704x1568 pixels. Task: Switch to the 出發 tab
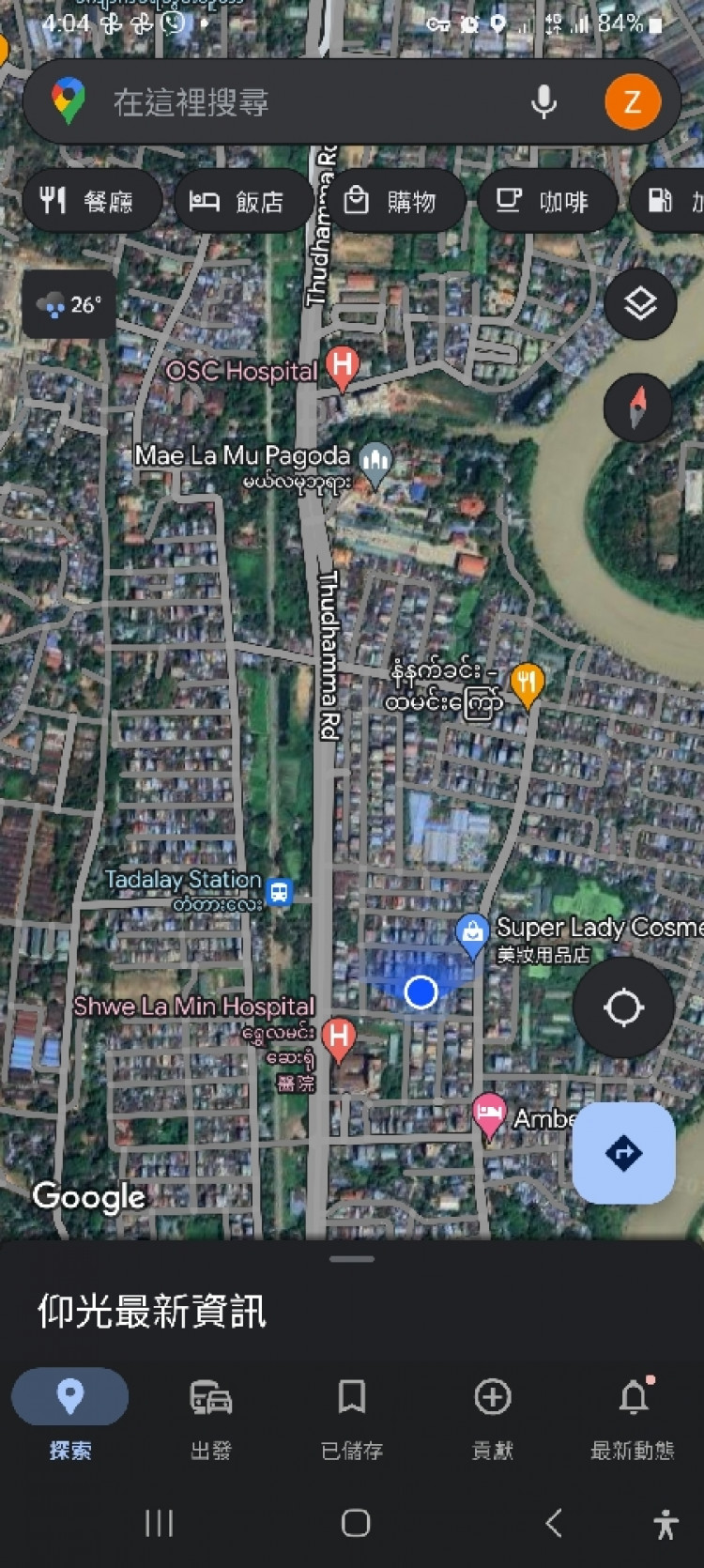tap(211, 1415)
